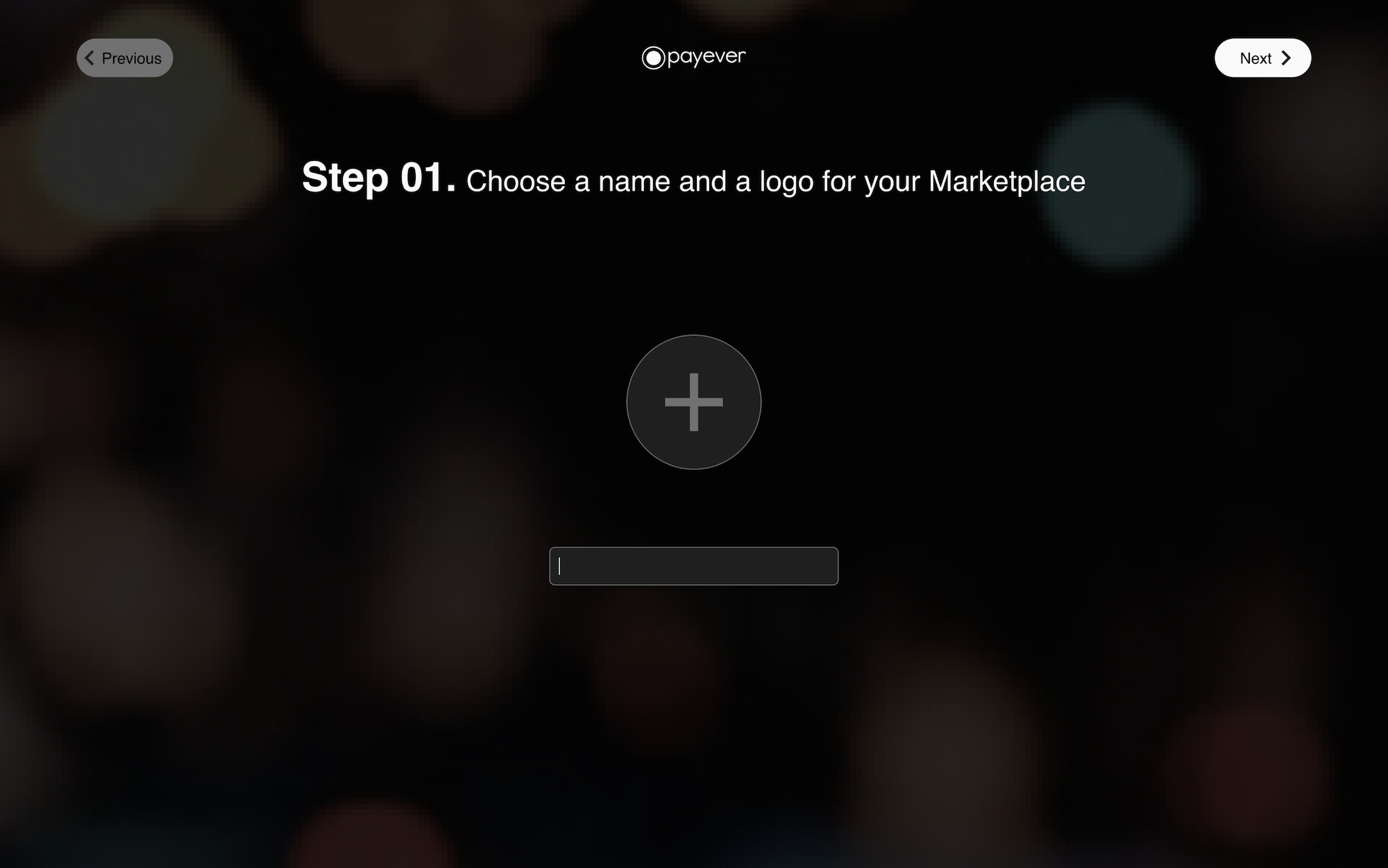
Task: Go to the Next step
Action: pyautogui.click(x=1262, y=58)
